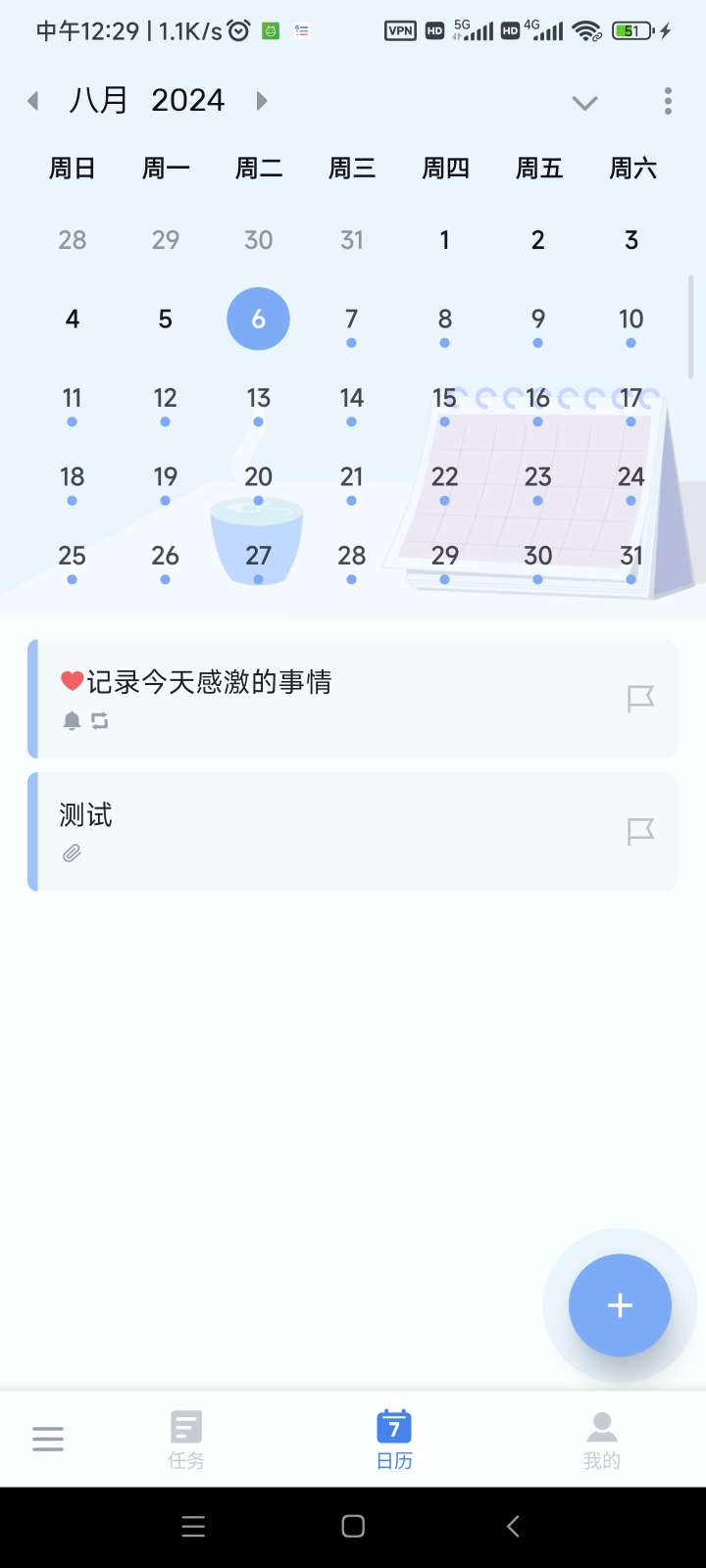The width and height of the screenshot is (706, 1568).
Task: Go to the previous month
Action: coord(33,101)
